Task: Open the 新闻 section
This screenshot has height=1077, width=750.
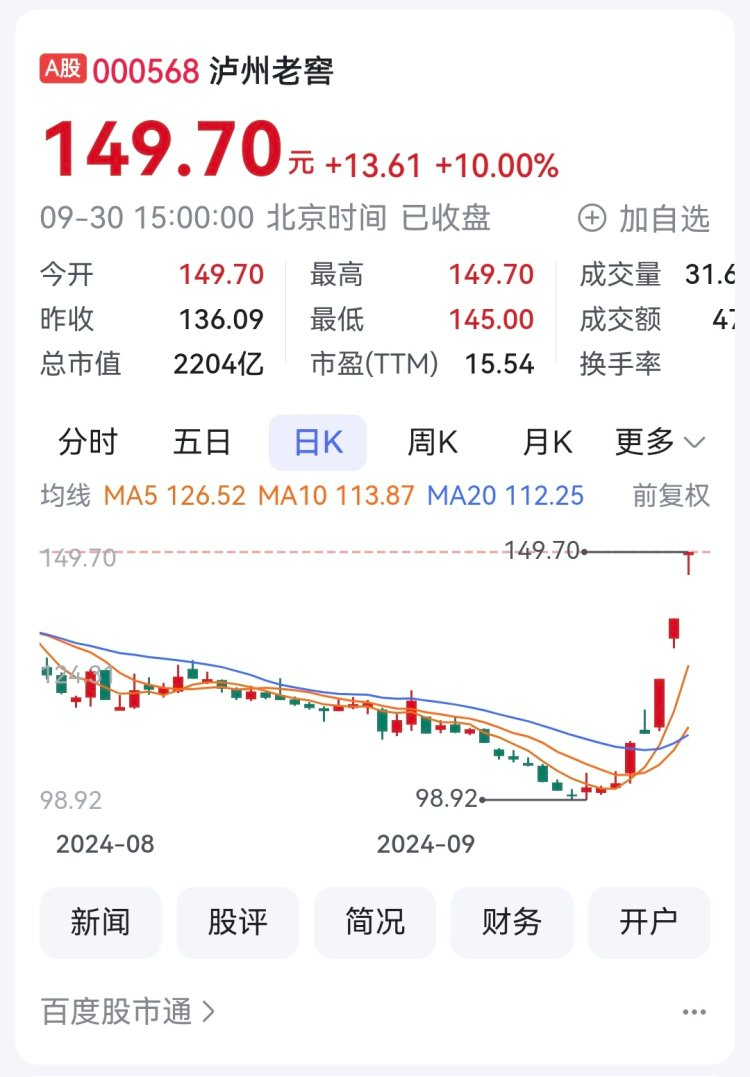Action: 100,922
